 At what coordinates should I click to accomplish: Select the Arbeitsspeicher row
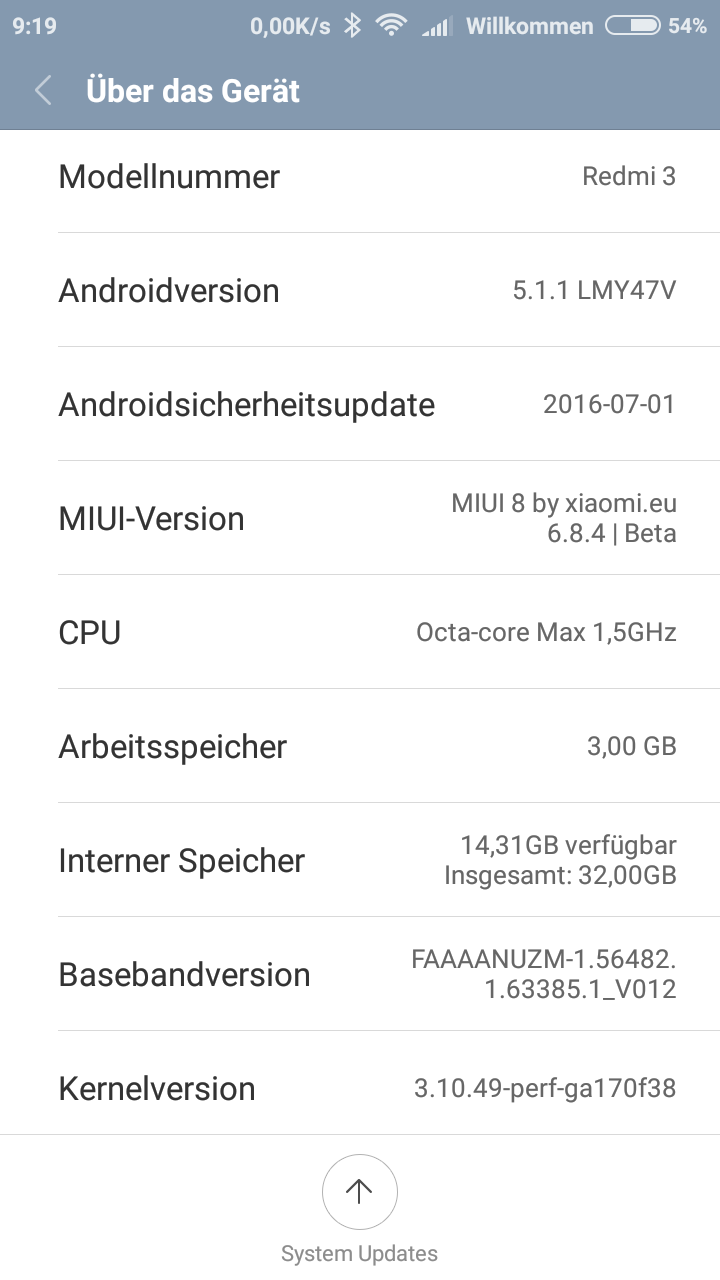click(360, 746)
